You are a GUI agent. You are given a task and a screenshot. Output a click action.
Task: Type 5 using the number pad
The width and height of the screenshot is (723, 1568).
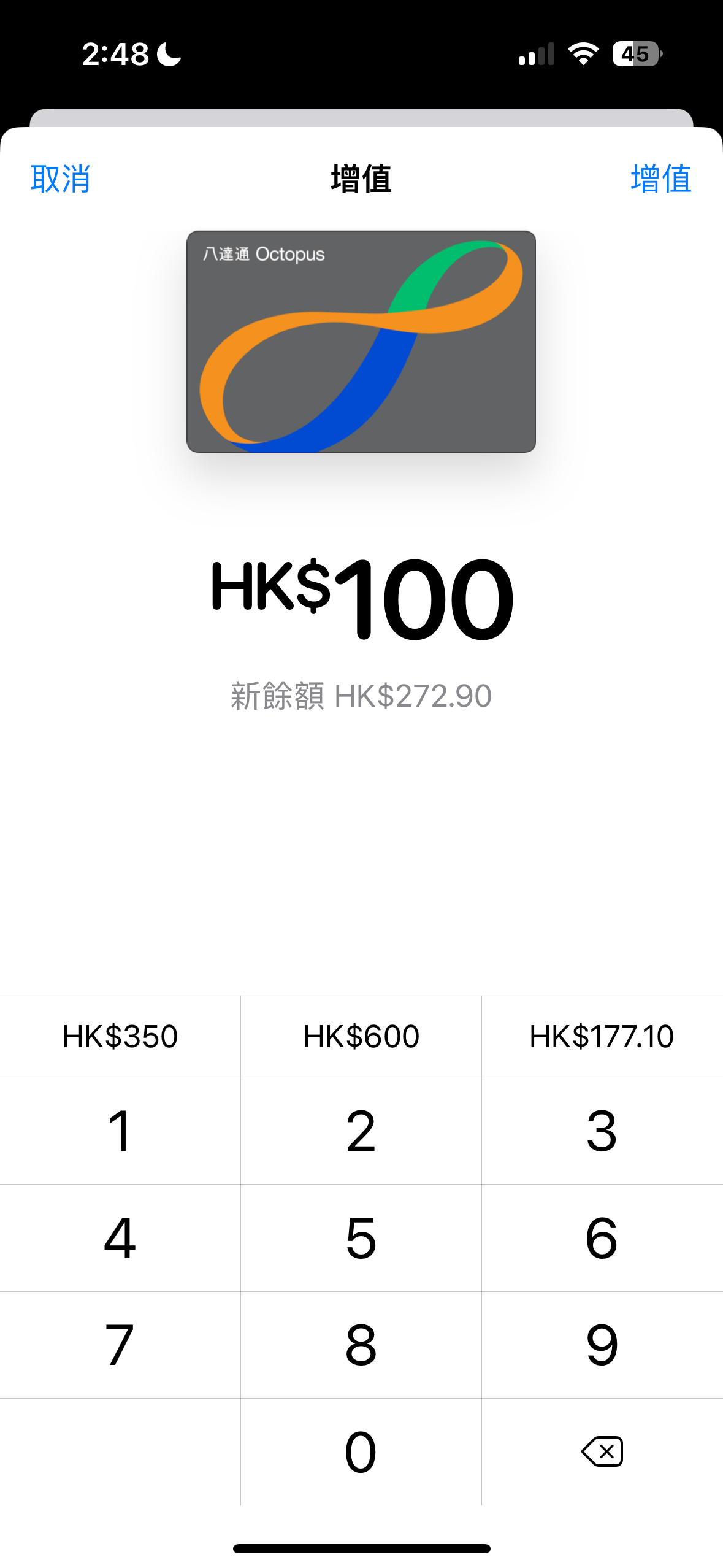[361, 1238]
